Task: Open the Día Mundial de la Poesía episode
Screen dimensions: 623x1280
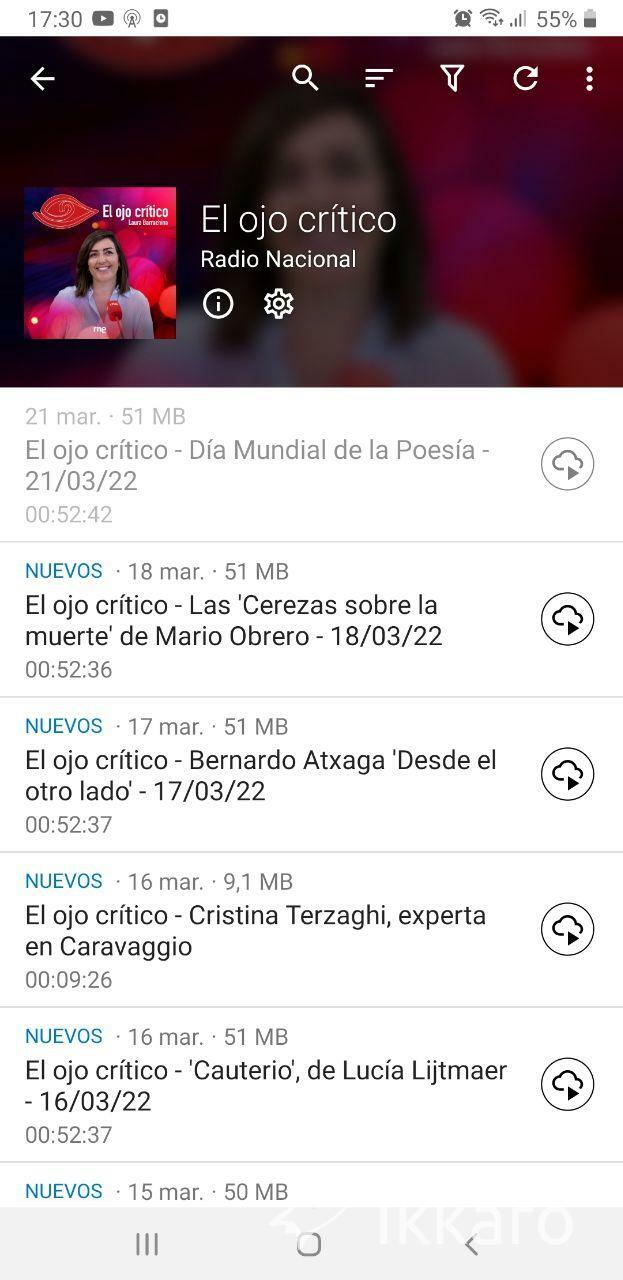Action: [x=260, y=465]
